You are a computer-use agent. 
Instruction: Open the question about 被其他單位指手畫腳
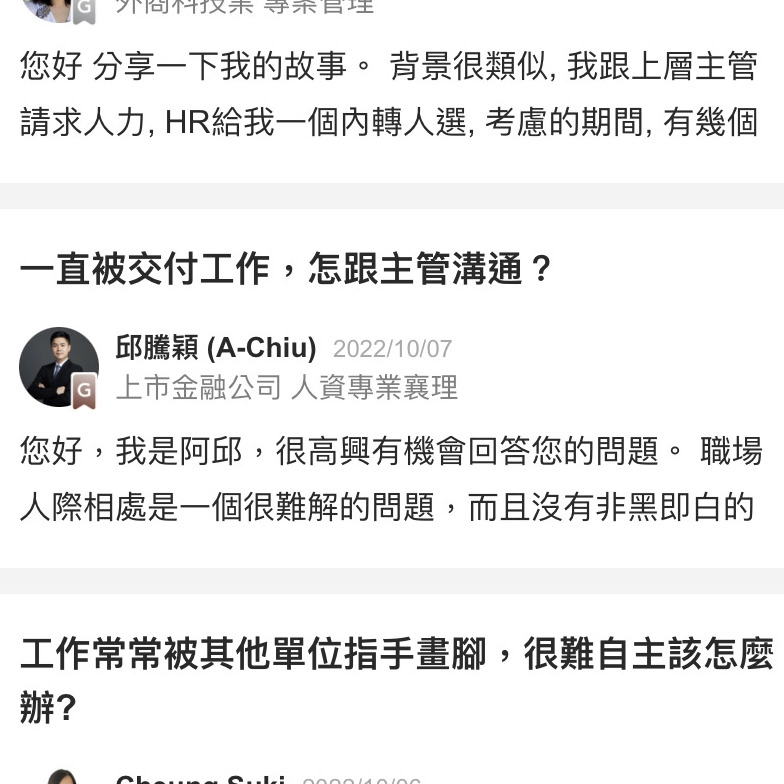click(396, 680)
